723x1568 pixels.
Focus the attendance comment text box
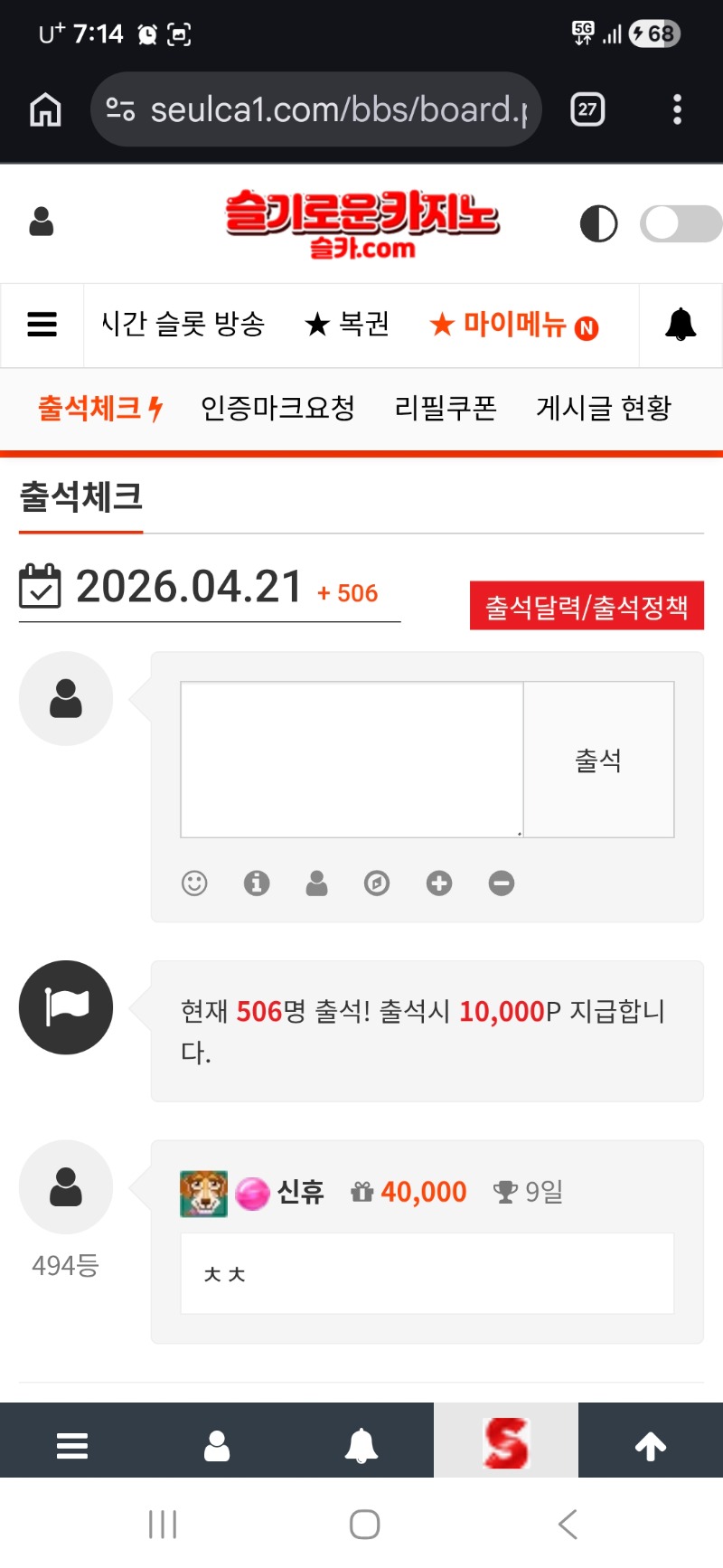352,760
